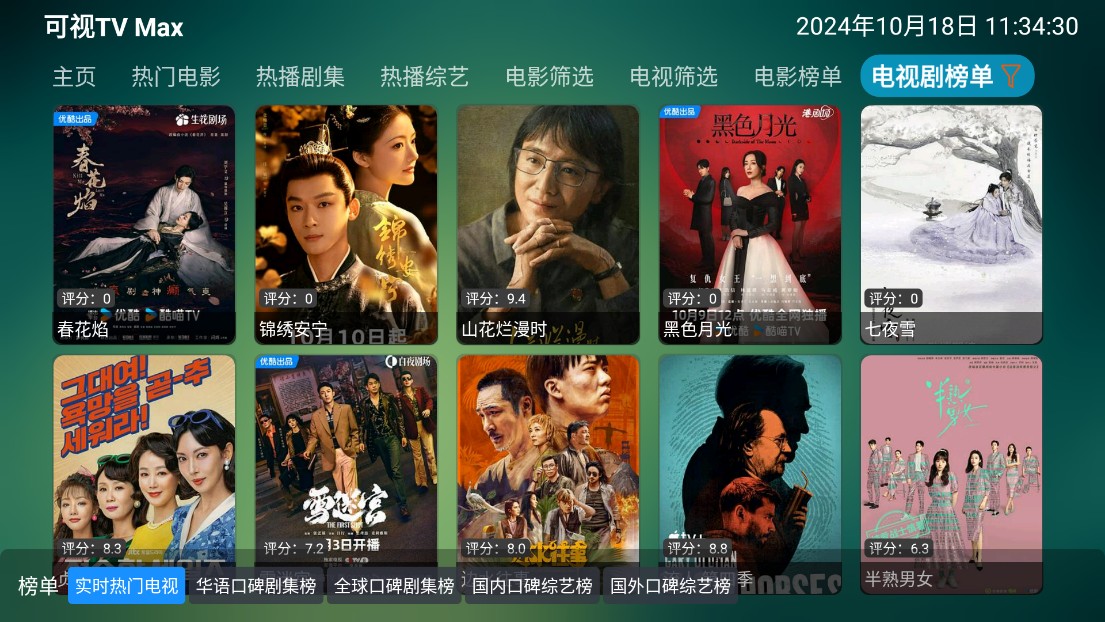The image size is (1105, 622).
Task: Go to the 热门电影 tab
Action: (x=176, y=77)
